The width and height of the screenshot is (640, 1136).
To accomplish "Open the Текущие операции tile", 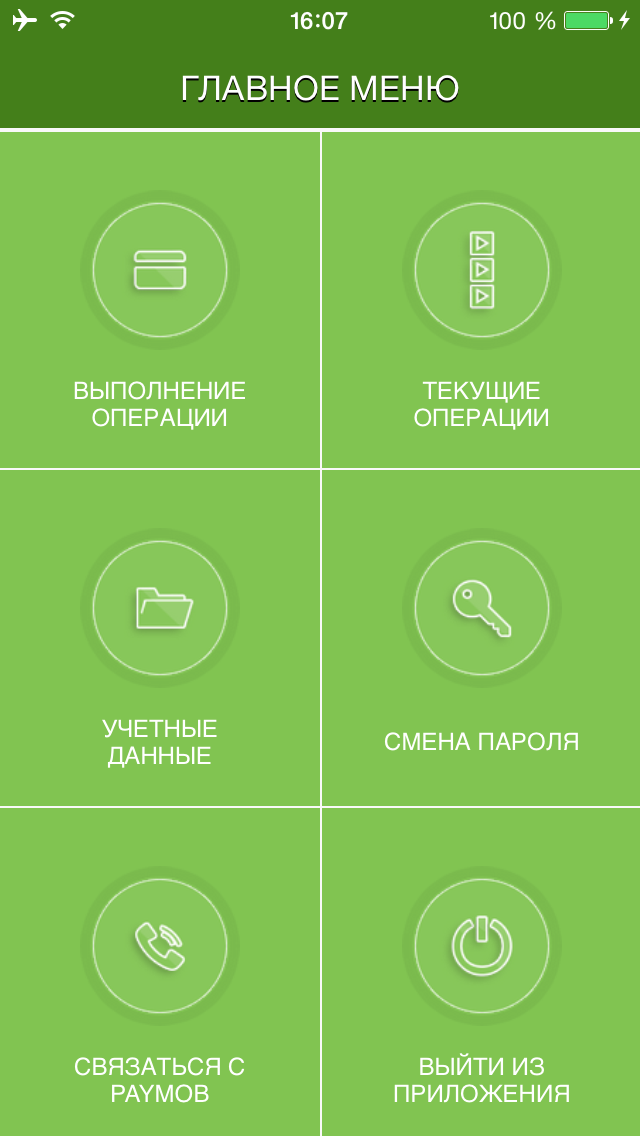I will click(481, 300).
